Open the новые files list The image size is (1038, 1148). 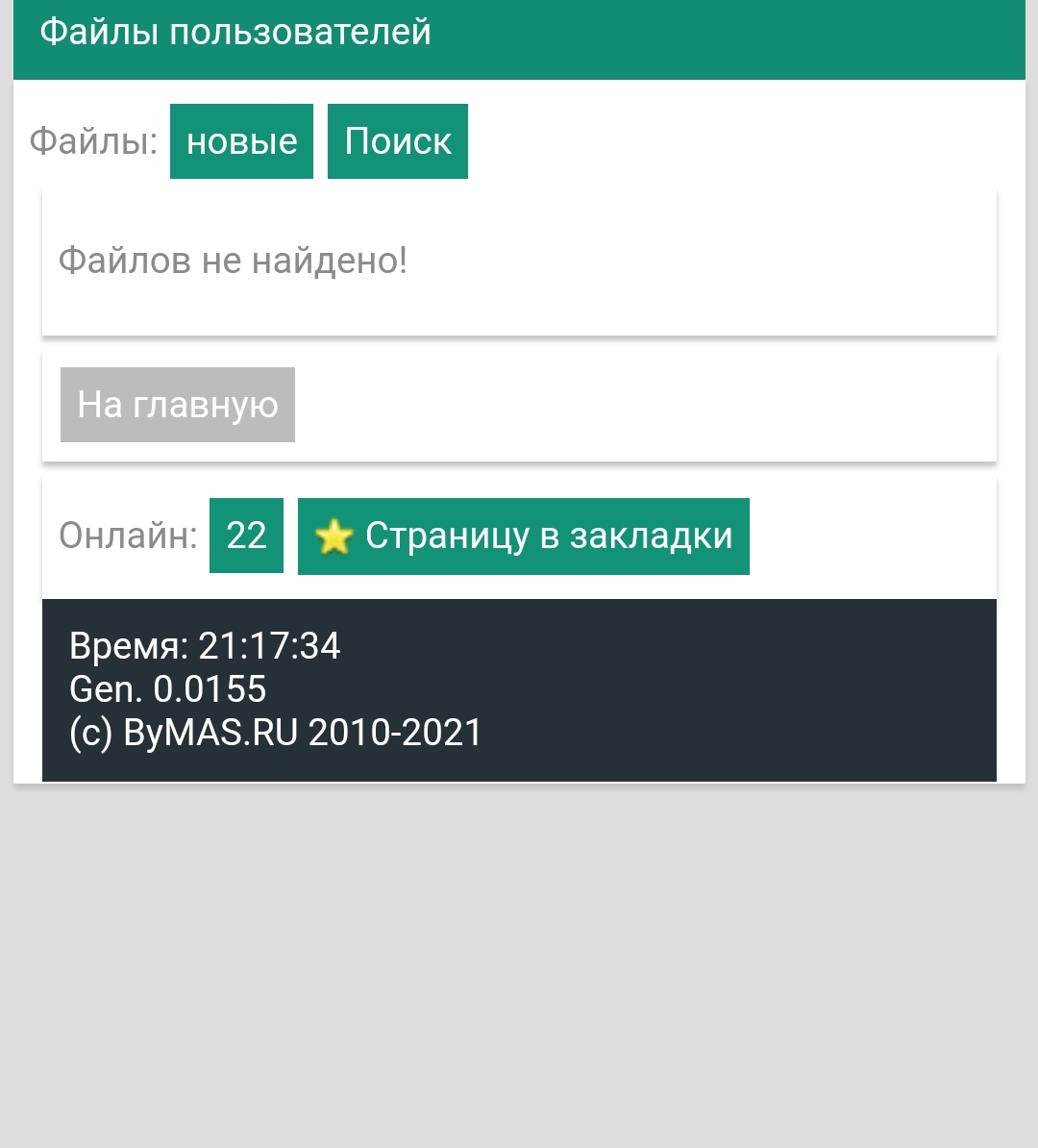point(241,141)
